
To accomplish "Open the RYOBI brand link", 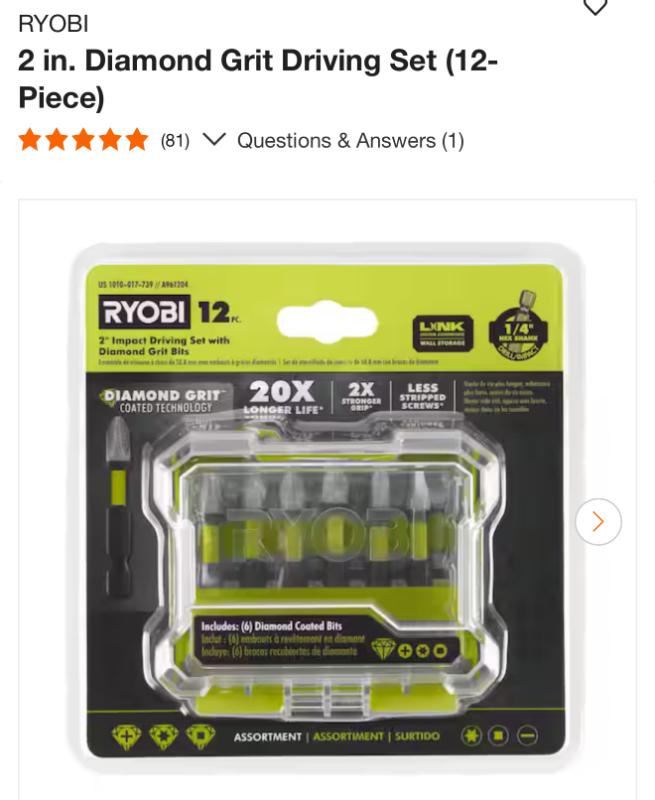I will [x=53, y=24].
